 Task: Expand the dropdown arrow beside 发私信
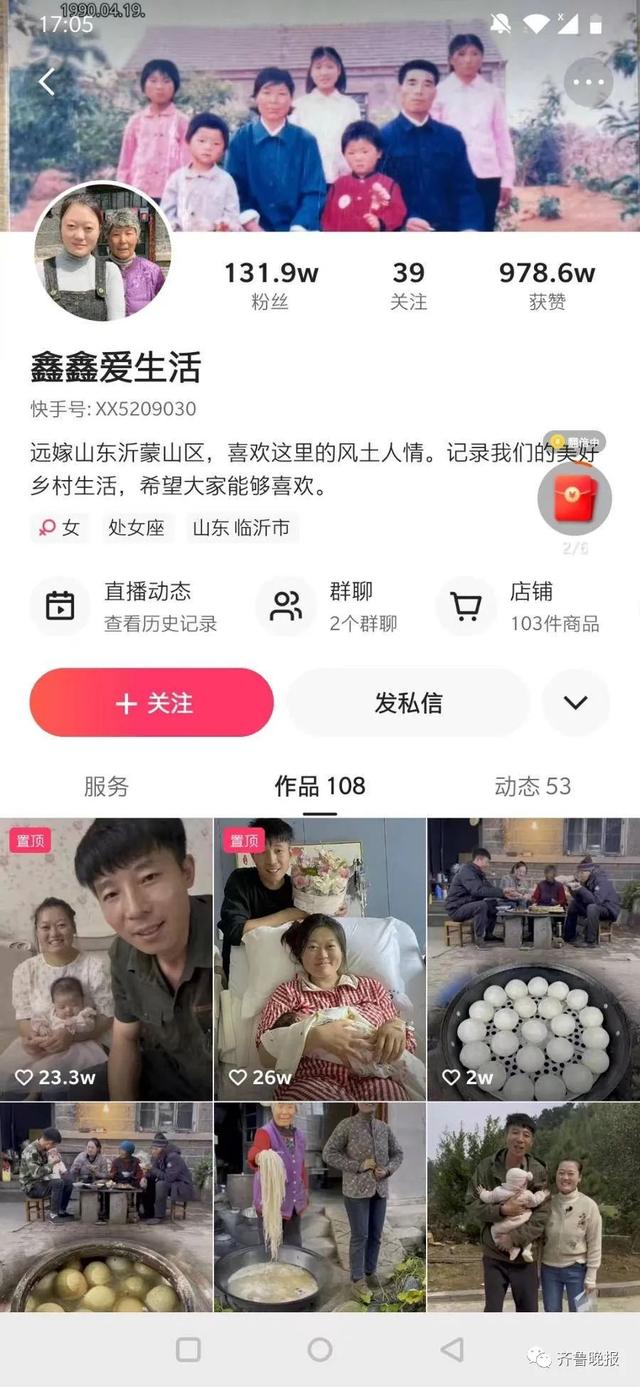tap(575, 703)
